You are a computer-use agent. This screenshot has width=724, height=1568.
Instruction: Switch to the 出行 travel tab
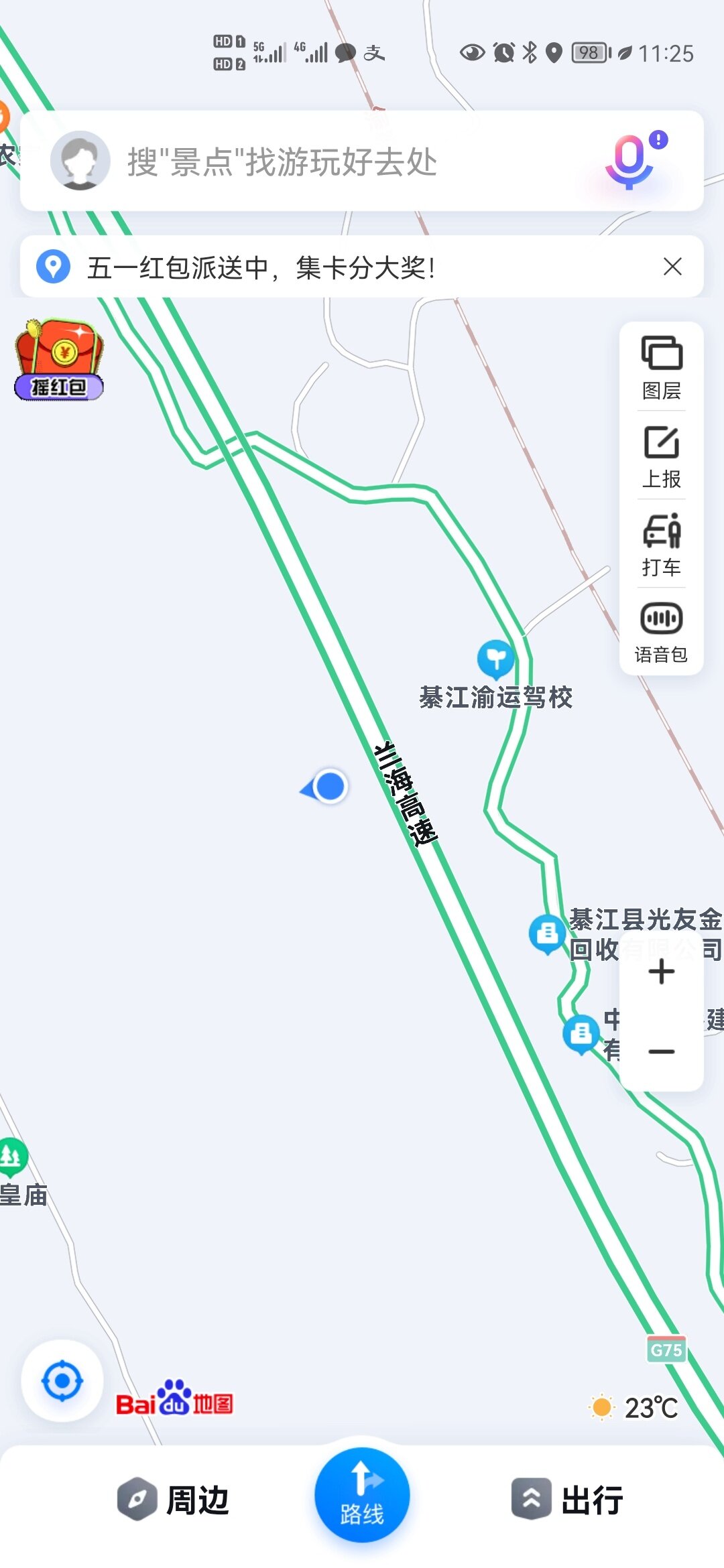568,1500
